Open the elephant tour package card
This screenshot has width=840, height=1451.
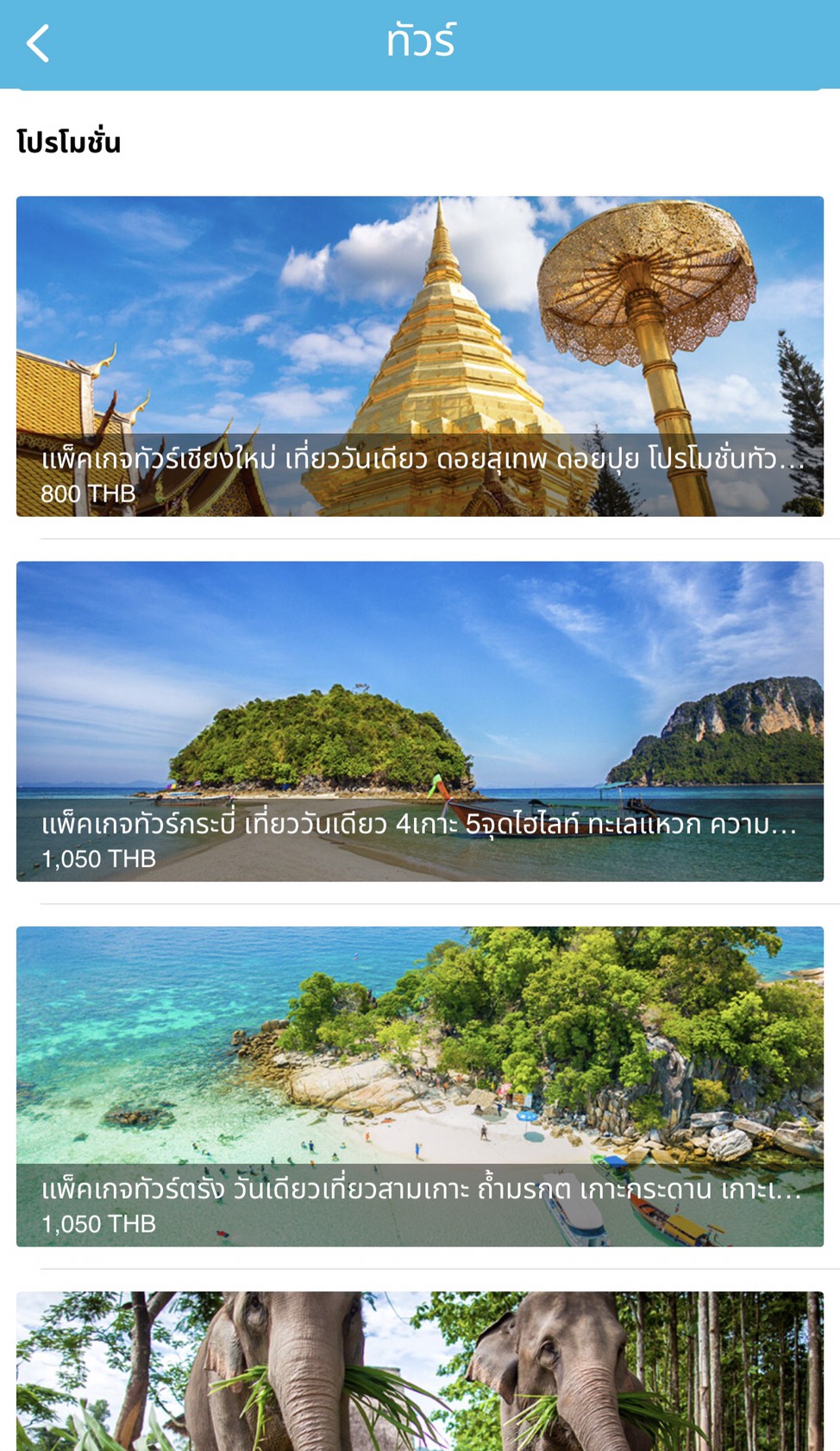(x=420, y=1371)
